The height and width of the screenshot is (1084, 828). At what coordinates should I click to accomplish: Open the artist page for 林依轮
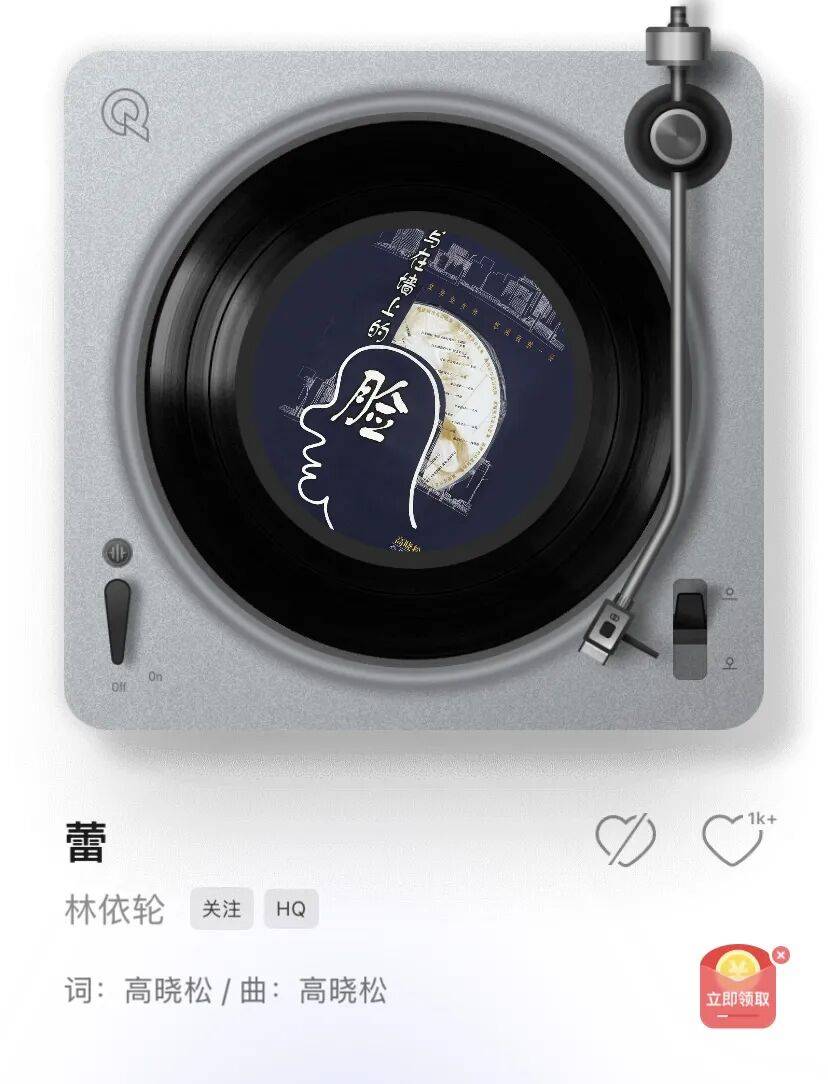(x=114, y=910)
